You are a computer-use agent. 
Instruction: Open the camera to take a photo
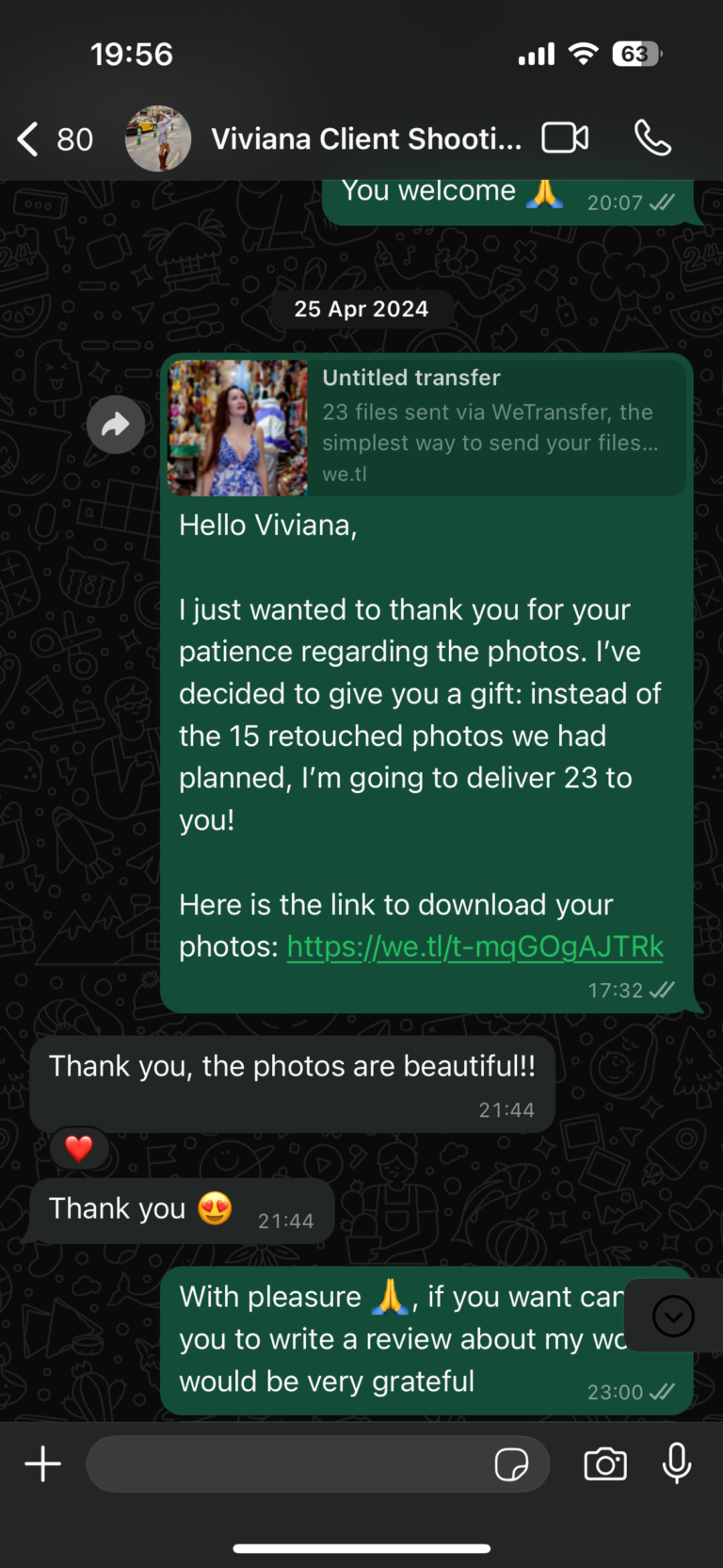(605, 1464)
